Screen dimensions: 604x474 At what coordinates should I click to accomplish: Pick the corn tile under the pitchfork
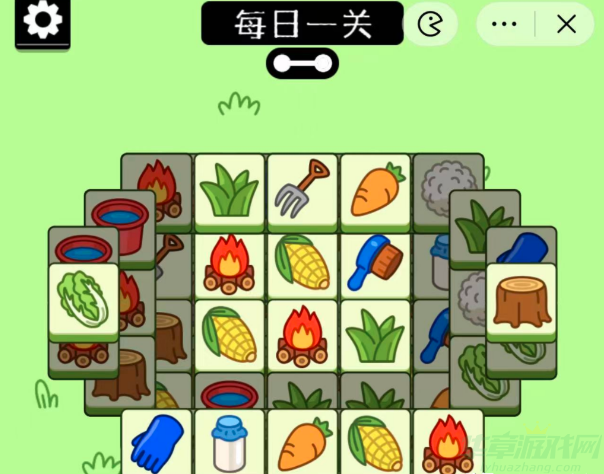click(x=302, y=262)
